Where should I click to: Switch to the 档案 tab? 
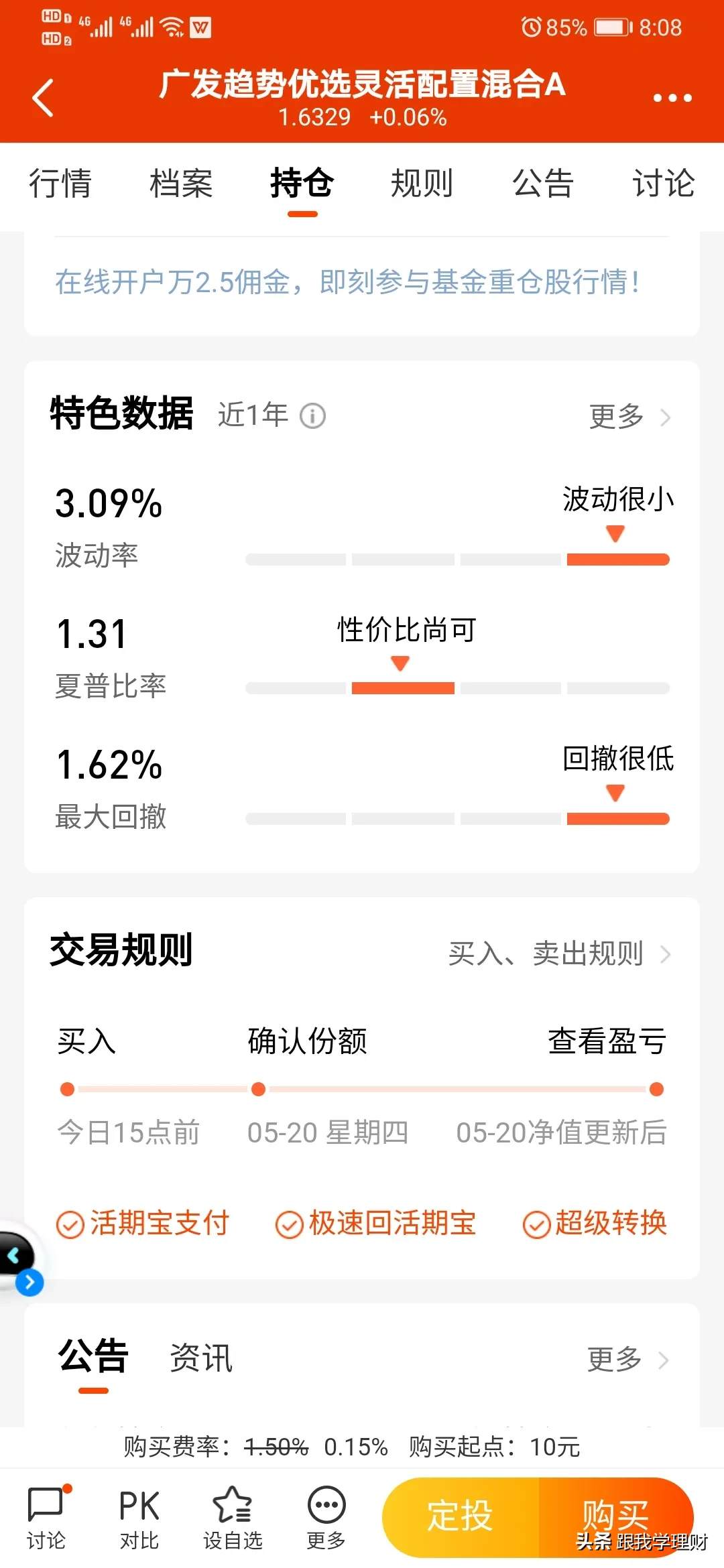tap(181, 184)
